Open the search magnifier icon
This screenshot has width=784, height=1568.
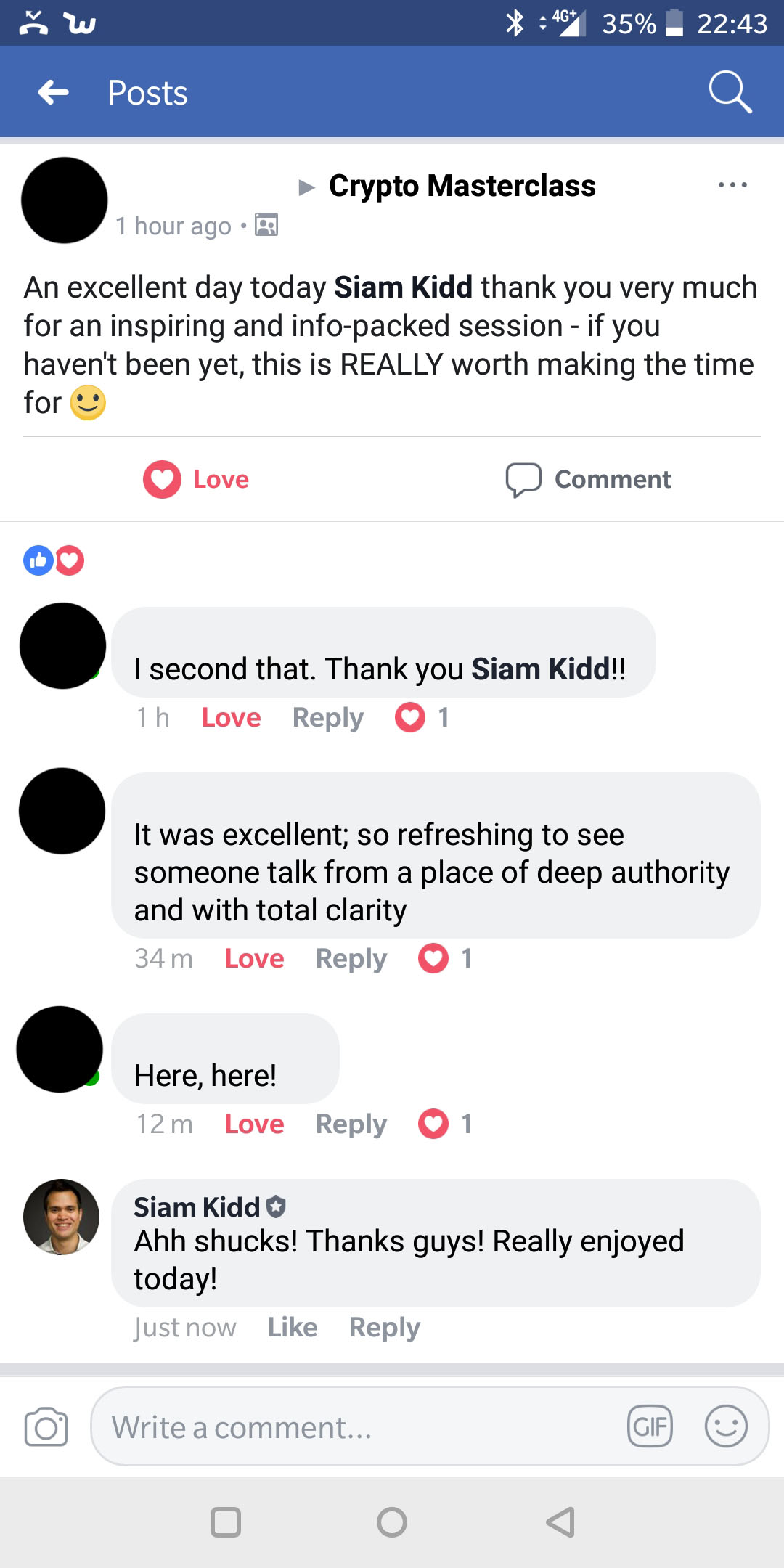pyautogui.click(x=729, y=92)
